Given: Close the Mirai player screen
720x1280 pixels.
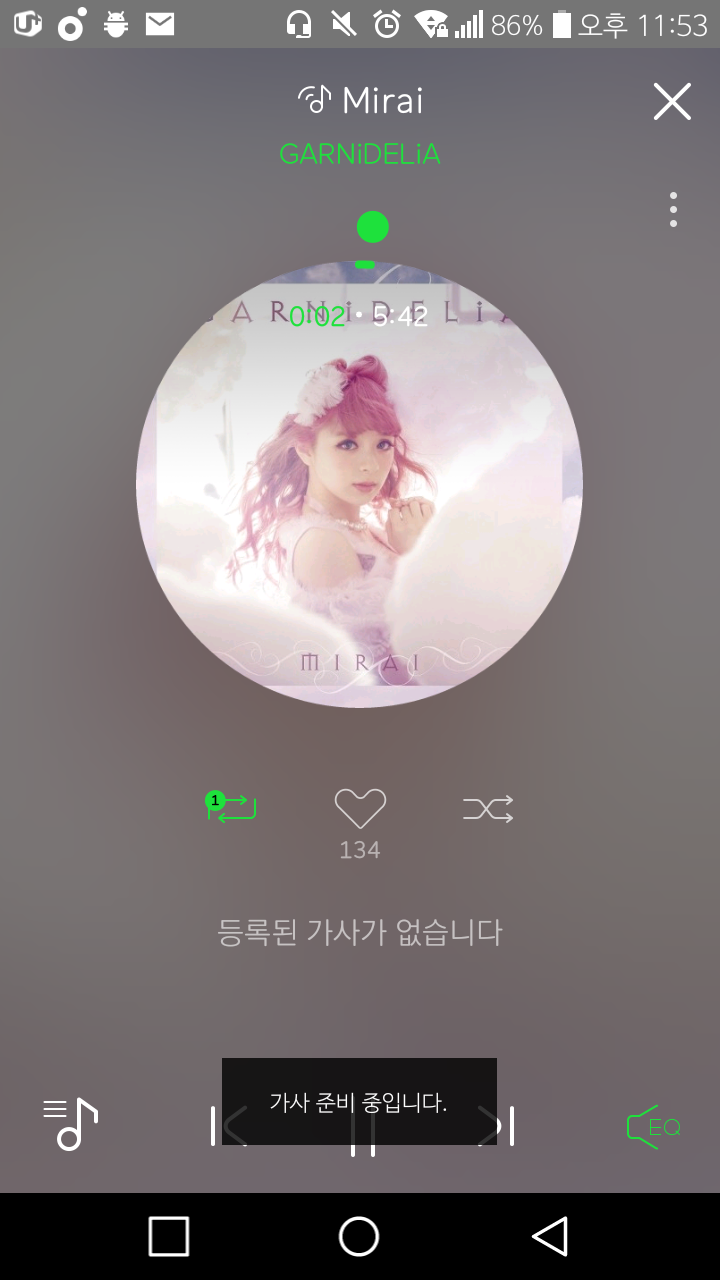Looking at the screenshot, I should [672, 102].
